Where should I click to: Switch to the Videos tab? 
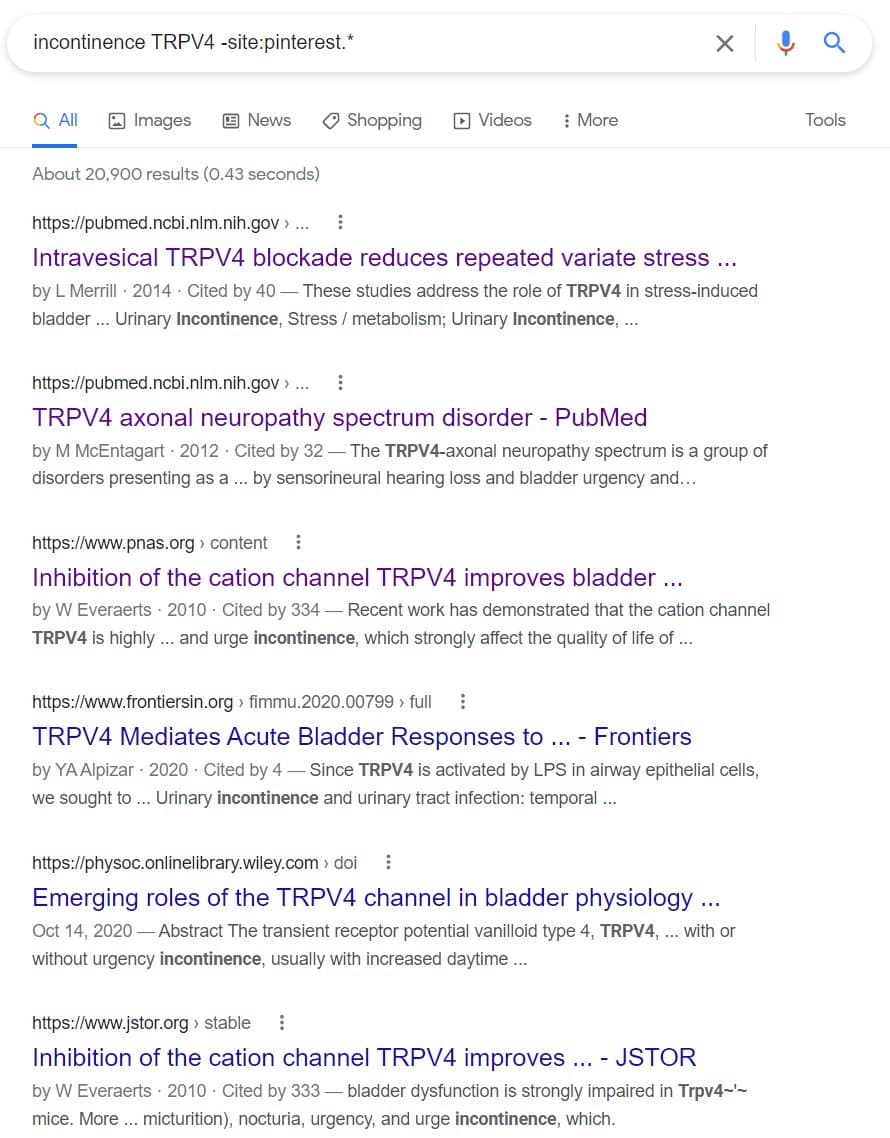[493, 120]
